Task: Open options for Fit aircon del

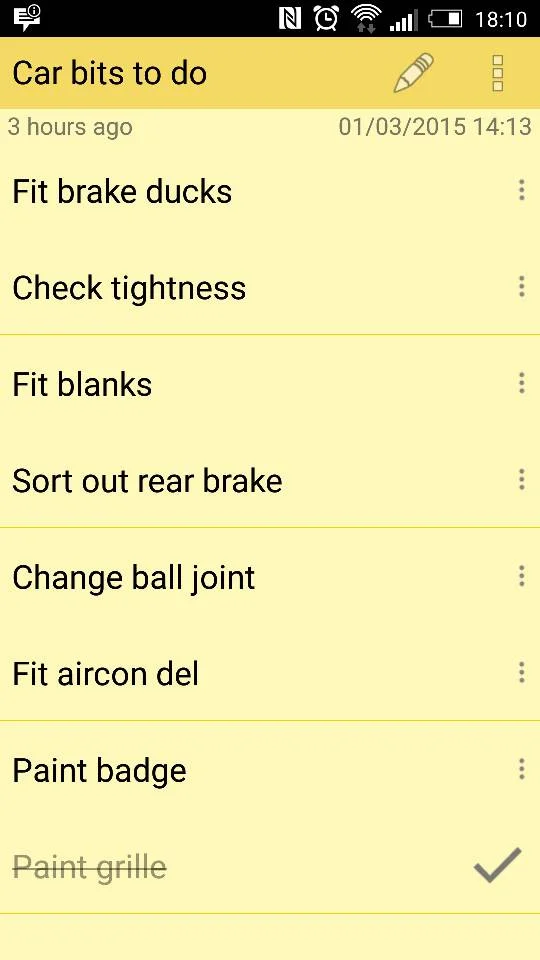Action: coord(521,672)
